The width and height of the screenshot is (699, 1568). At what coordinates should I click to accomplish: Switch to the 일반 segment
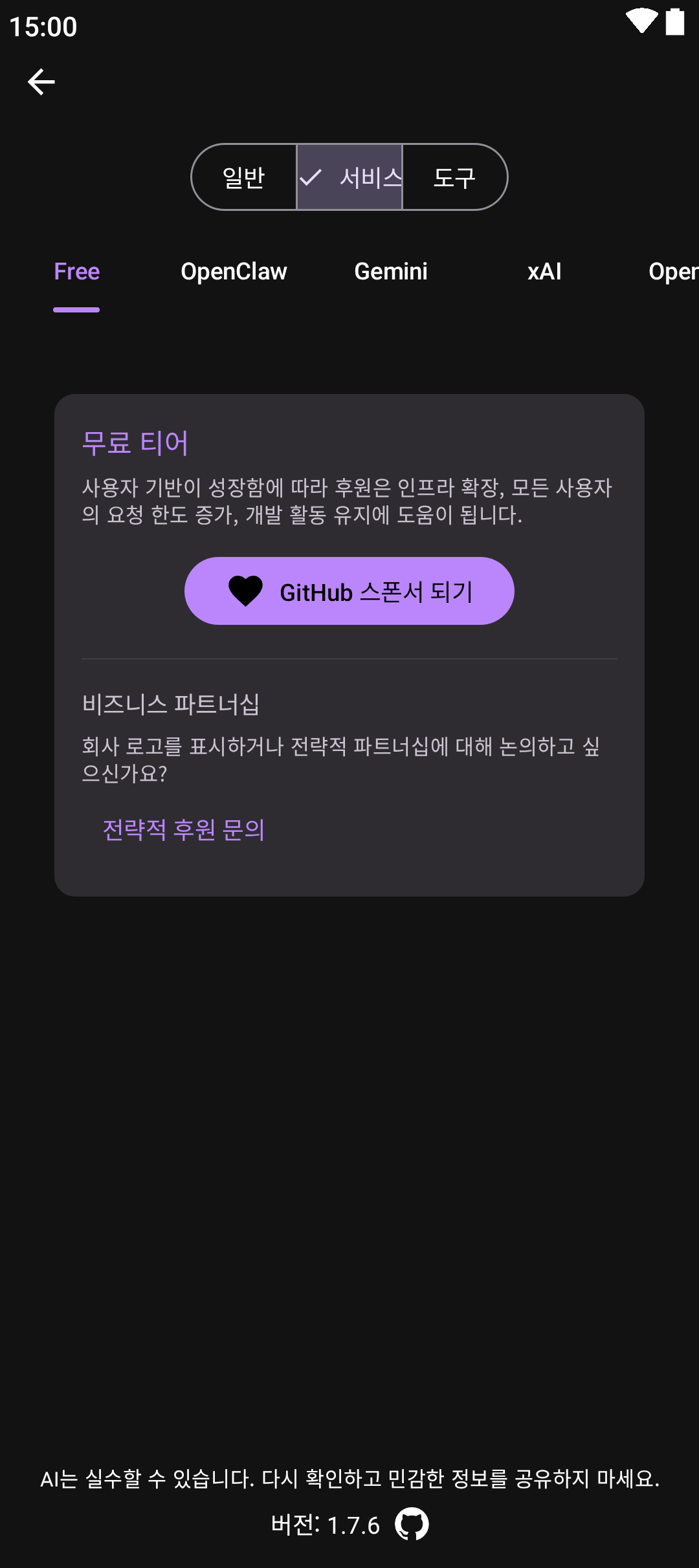(244, 177)
